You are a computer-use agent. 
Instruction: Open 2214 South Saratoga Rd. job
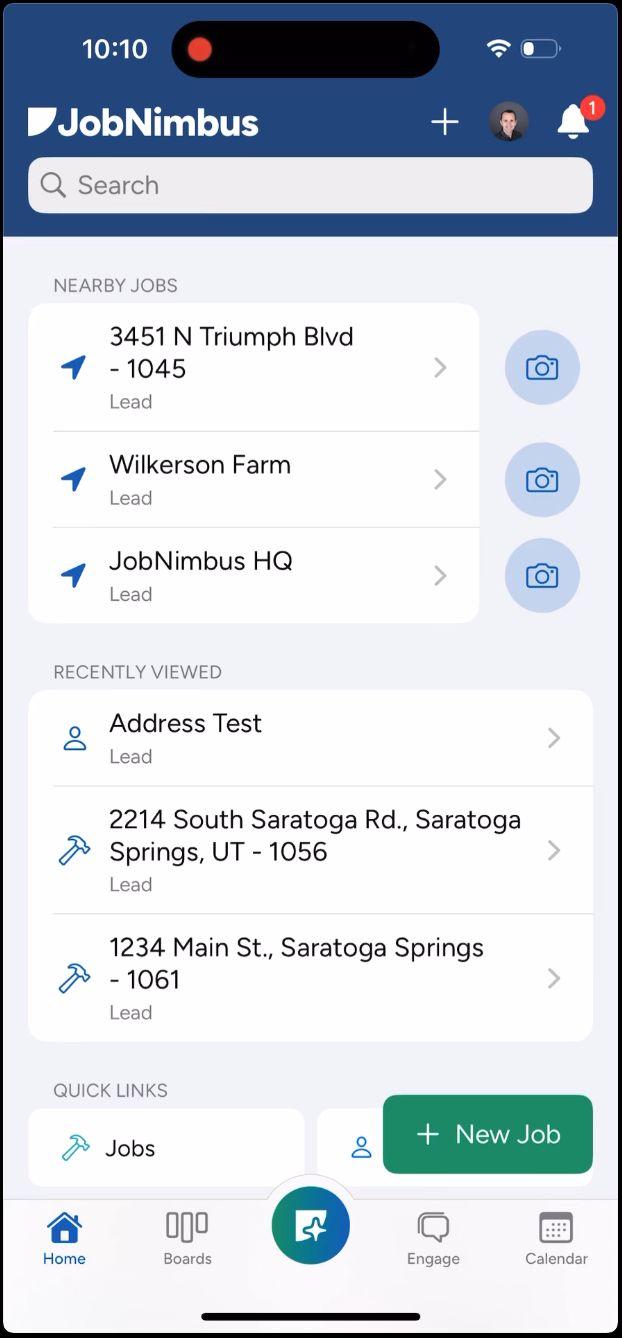(x=310, y=850)
